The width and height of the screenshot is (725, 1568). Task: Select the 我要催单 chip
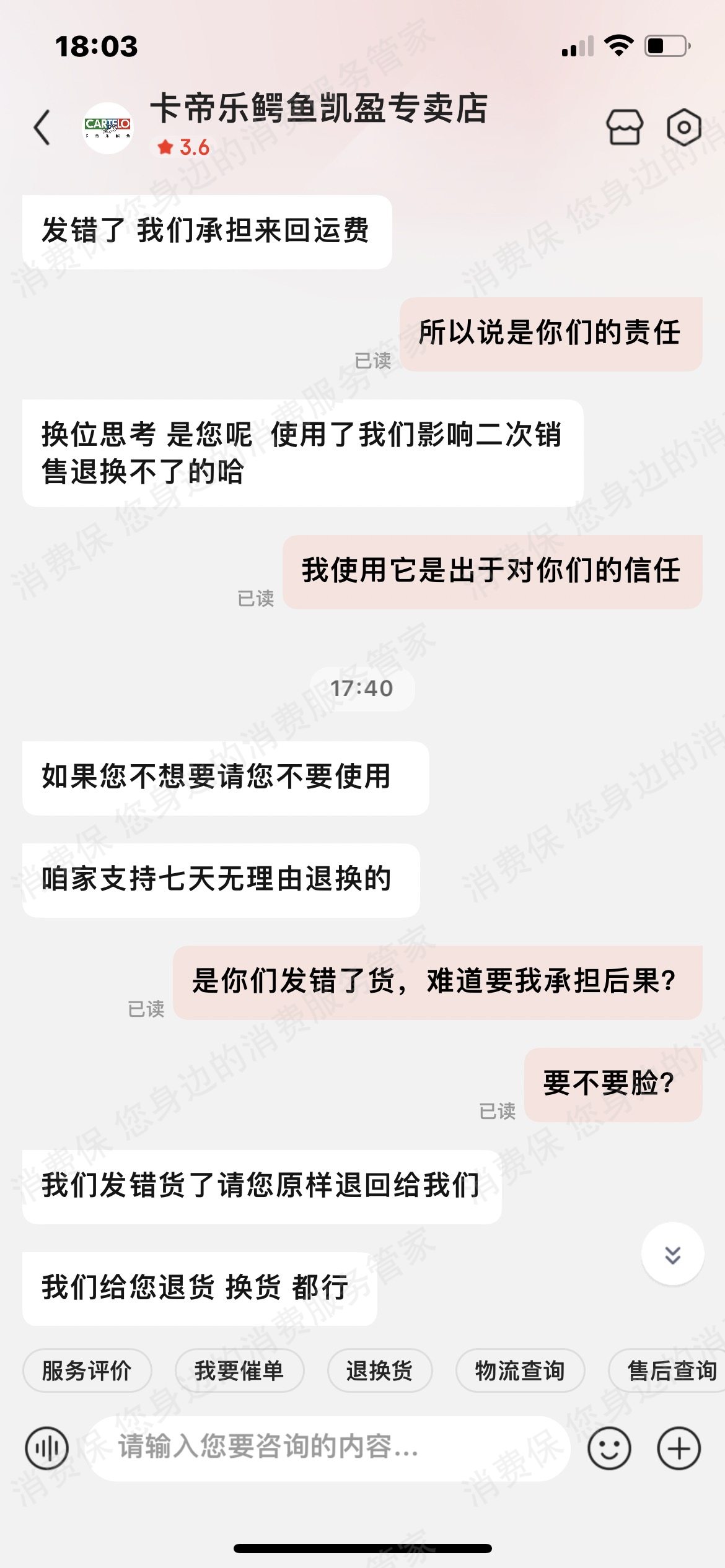click(x=239, y=1370)
